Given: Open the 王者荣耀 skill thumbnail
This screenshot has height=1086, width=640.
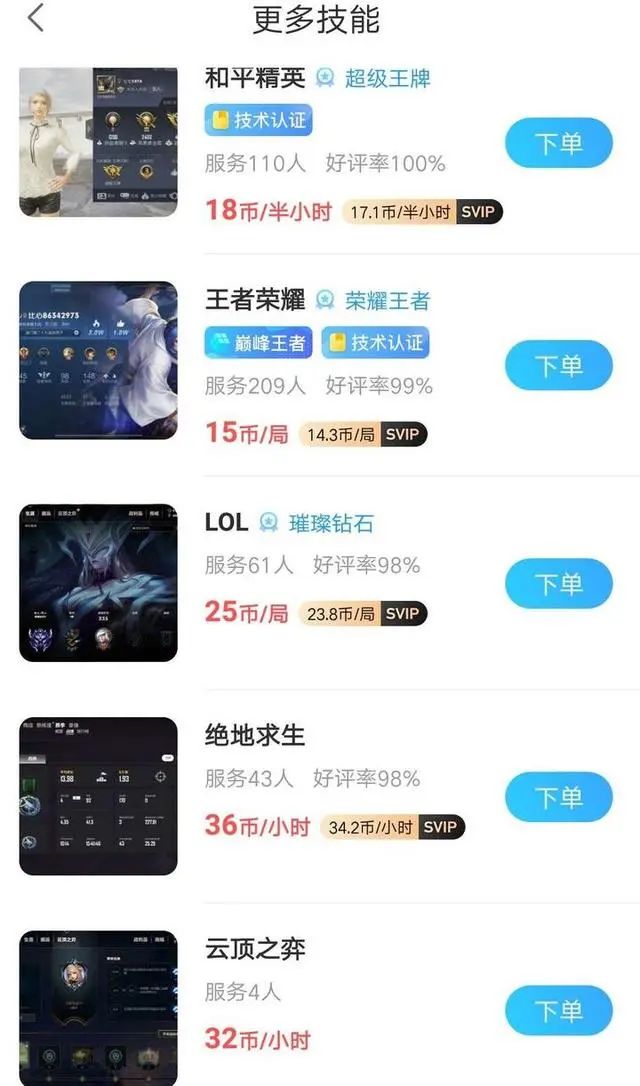Looking at the screenshot, I should 99,360.
